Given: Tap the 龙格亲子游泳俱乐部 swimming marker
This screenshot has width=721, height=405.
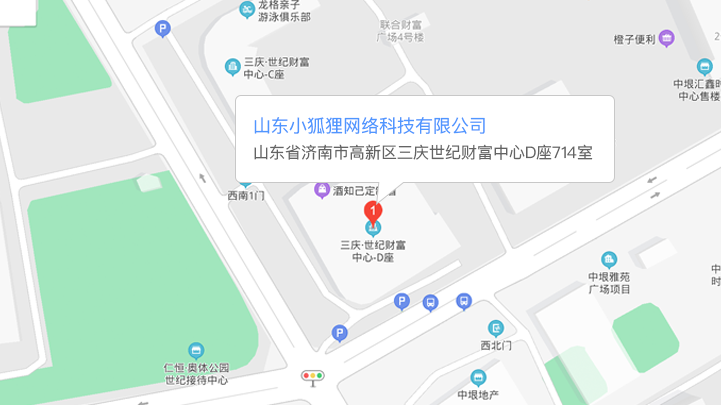Looking at the screenshot, I should [x=247, y=11].
